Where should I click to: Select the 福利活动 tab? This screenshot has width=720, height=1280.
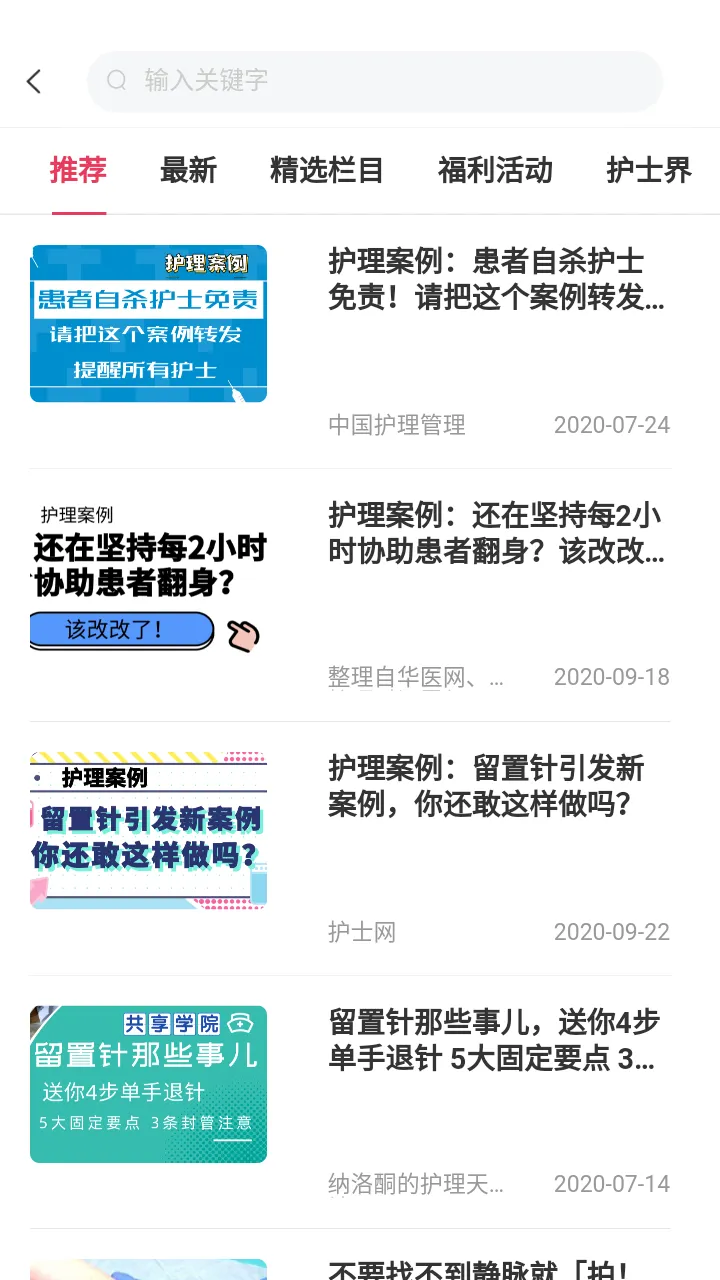[494, 170]
